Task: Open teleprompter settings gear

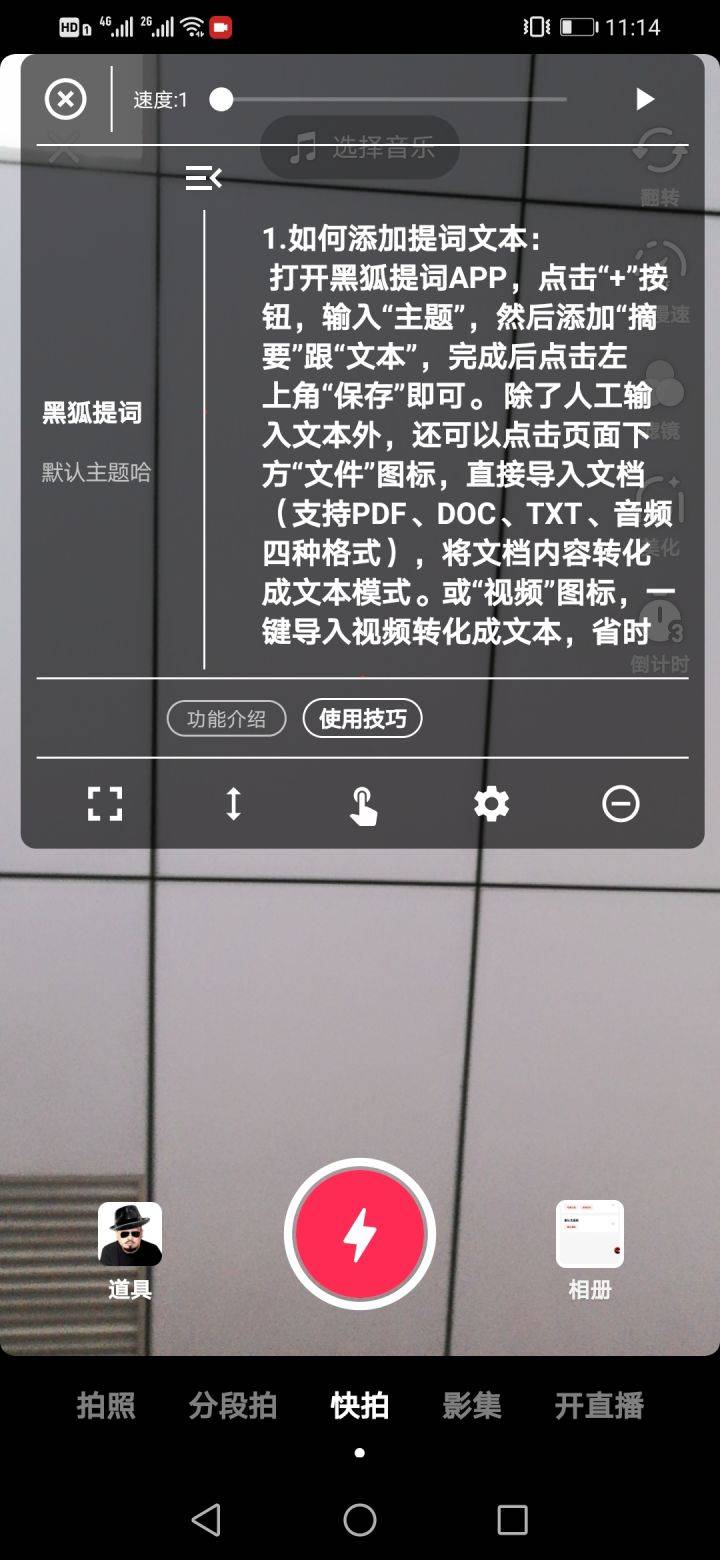Action: (491, 804)
